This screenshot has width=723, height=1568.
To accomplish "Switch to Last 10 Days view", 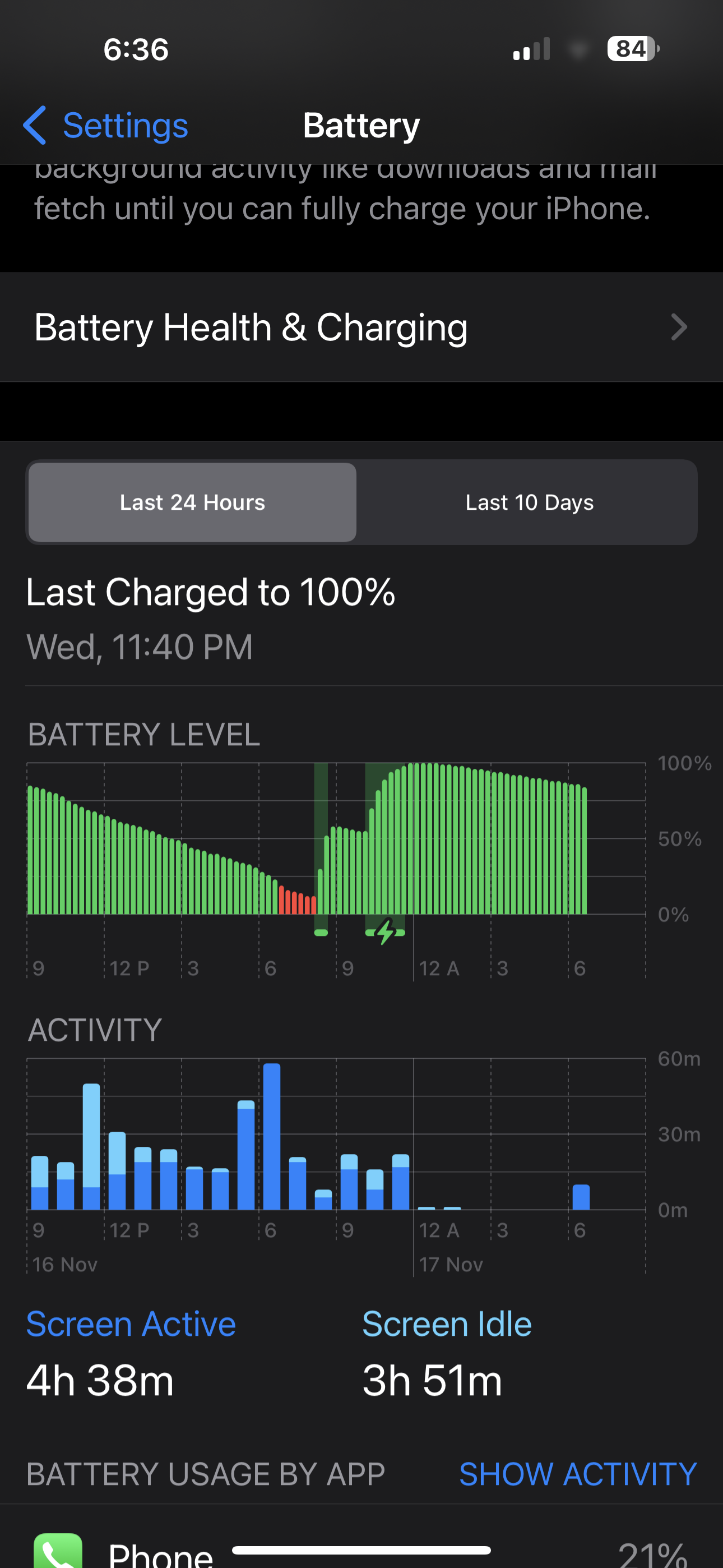I will (529, 502).
